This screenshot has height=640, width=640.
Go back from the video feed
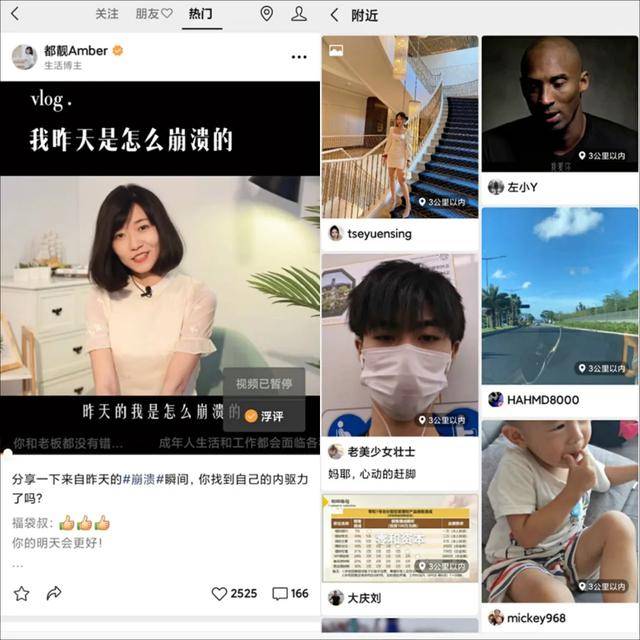[x=14, y=14]
